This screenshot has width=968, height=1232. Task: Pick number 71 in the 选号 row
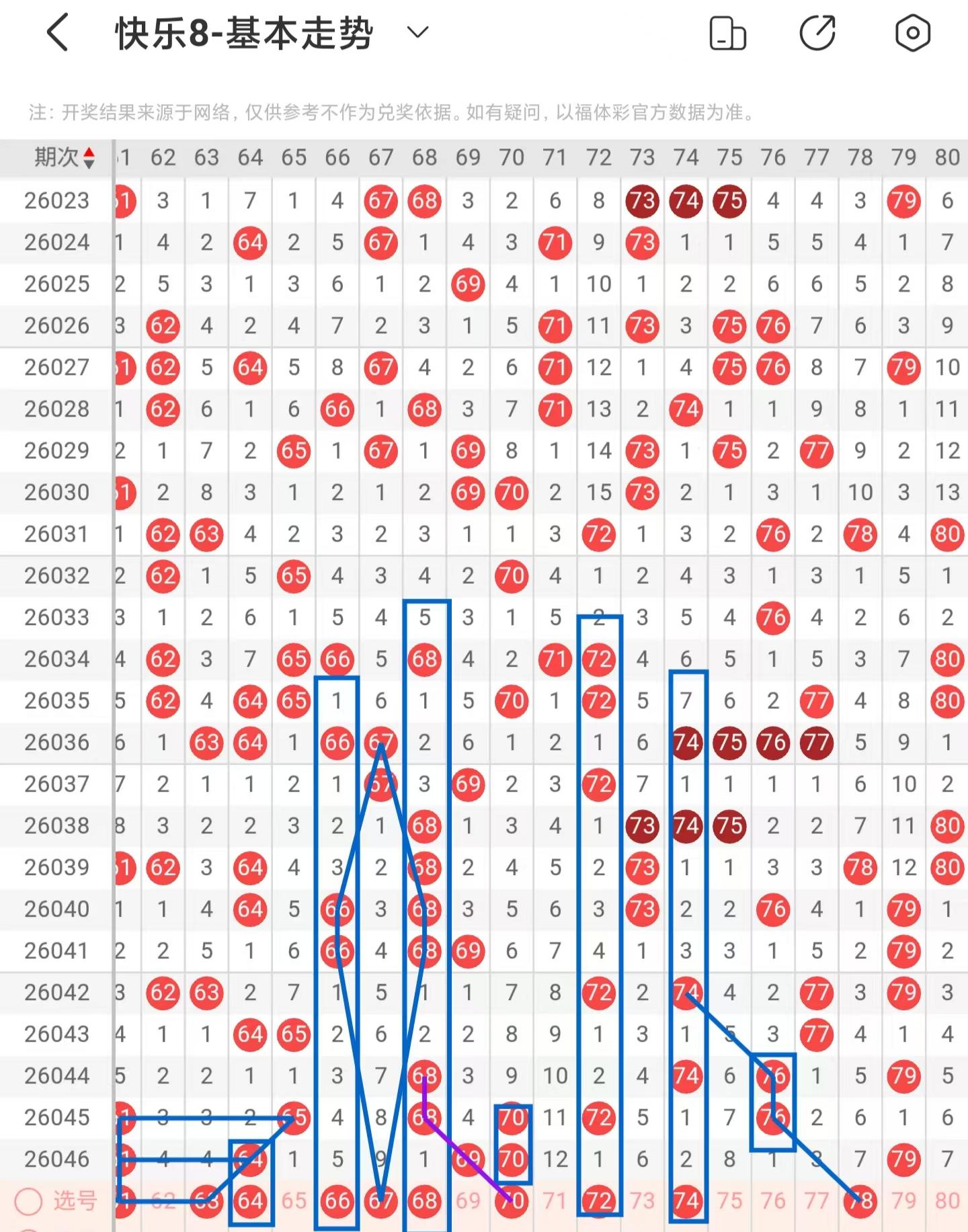tap(555, 1200)
